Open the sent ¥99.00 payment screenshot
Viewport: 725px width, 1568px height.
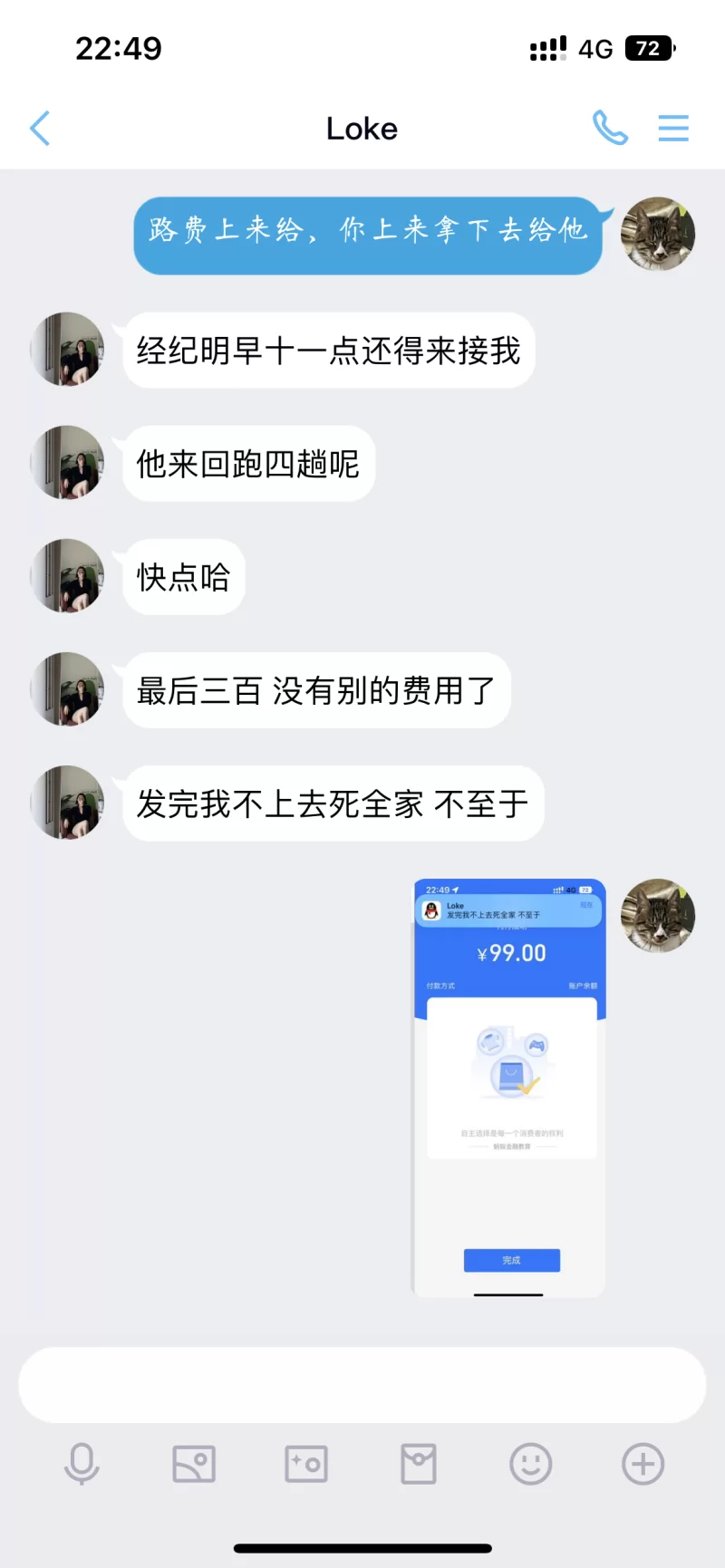click(x=509, y=1087)
